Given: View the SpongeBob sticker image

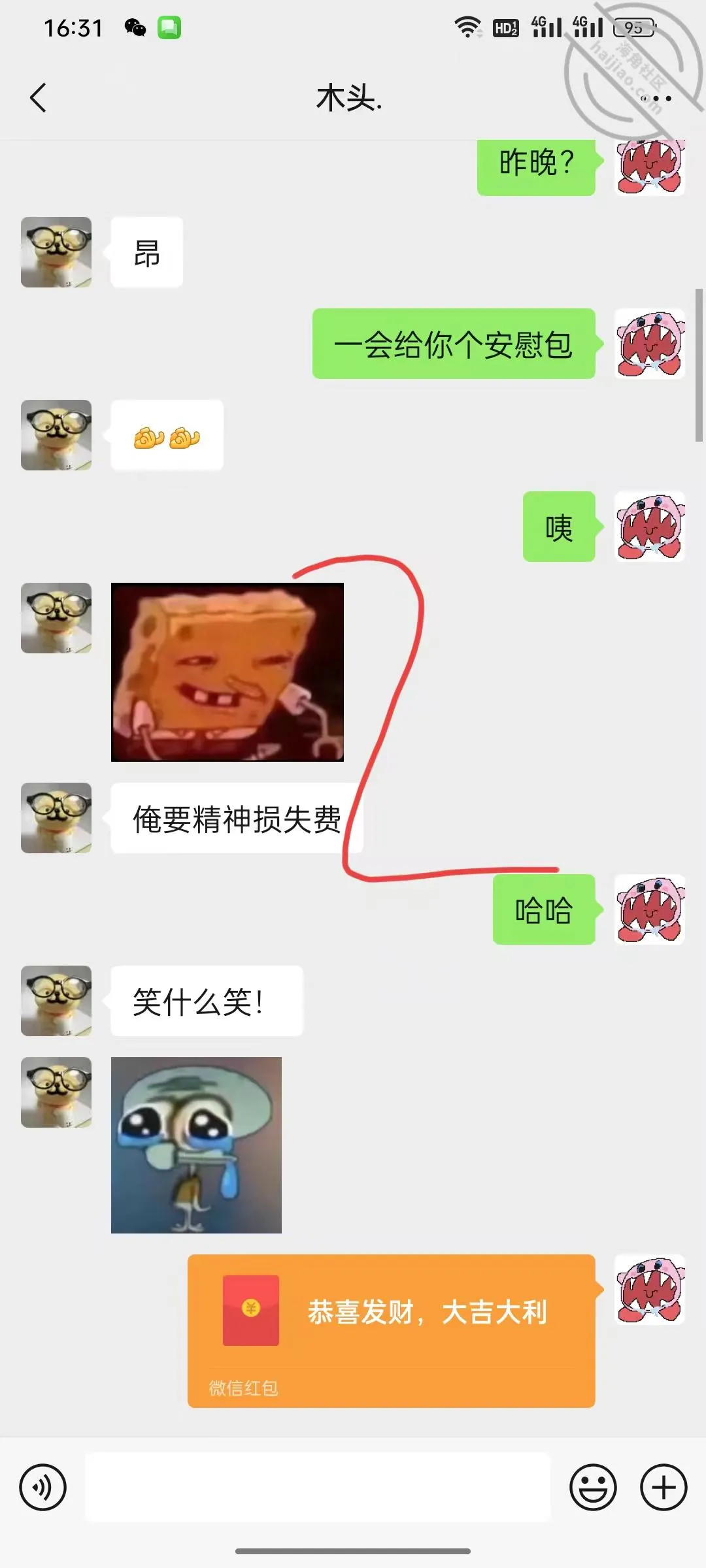Looking at the screenshot, I should pos(227,672).
